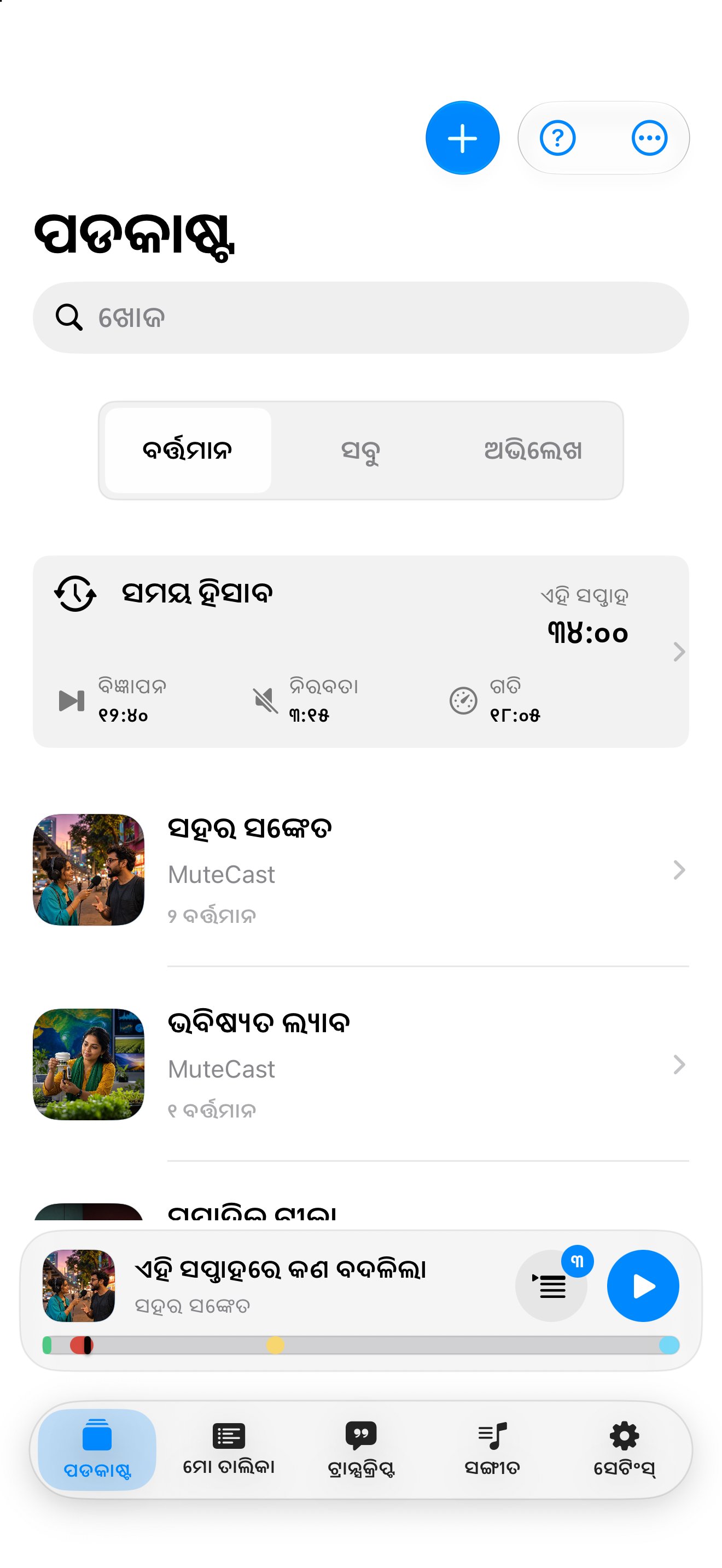The height and width of the screenshot is (1568, 722).
Task: Open the ସହର ସଙ୍କେତ podcast
Action: pyautogui.click(x=361, y=870)
